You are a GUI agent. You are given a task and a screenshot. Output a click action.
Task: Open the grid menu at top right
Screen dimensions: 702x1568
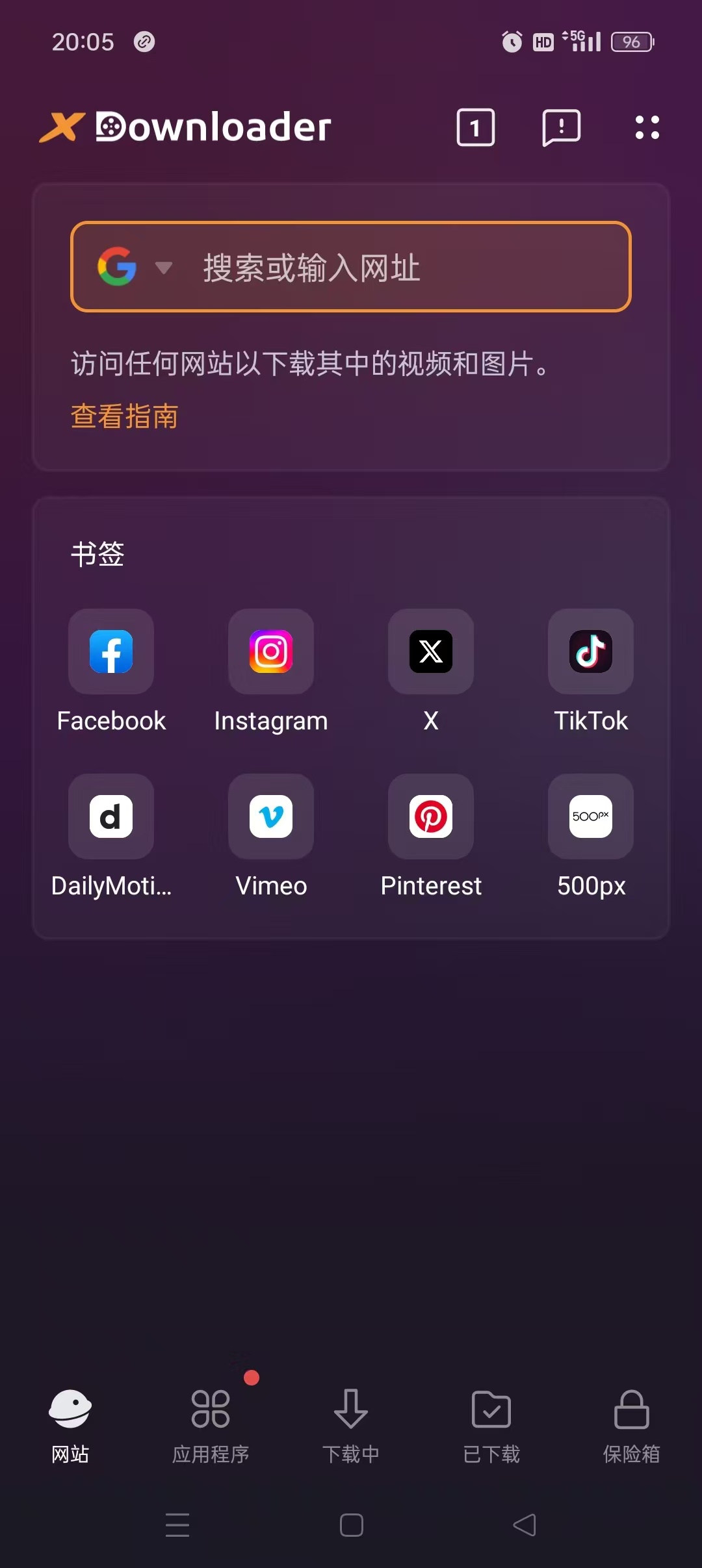pyautogui.click(x=645, y=127)
